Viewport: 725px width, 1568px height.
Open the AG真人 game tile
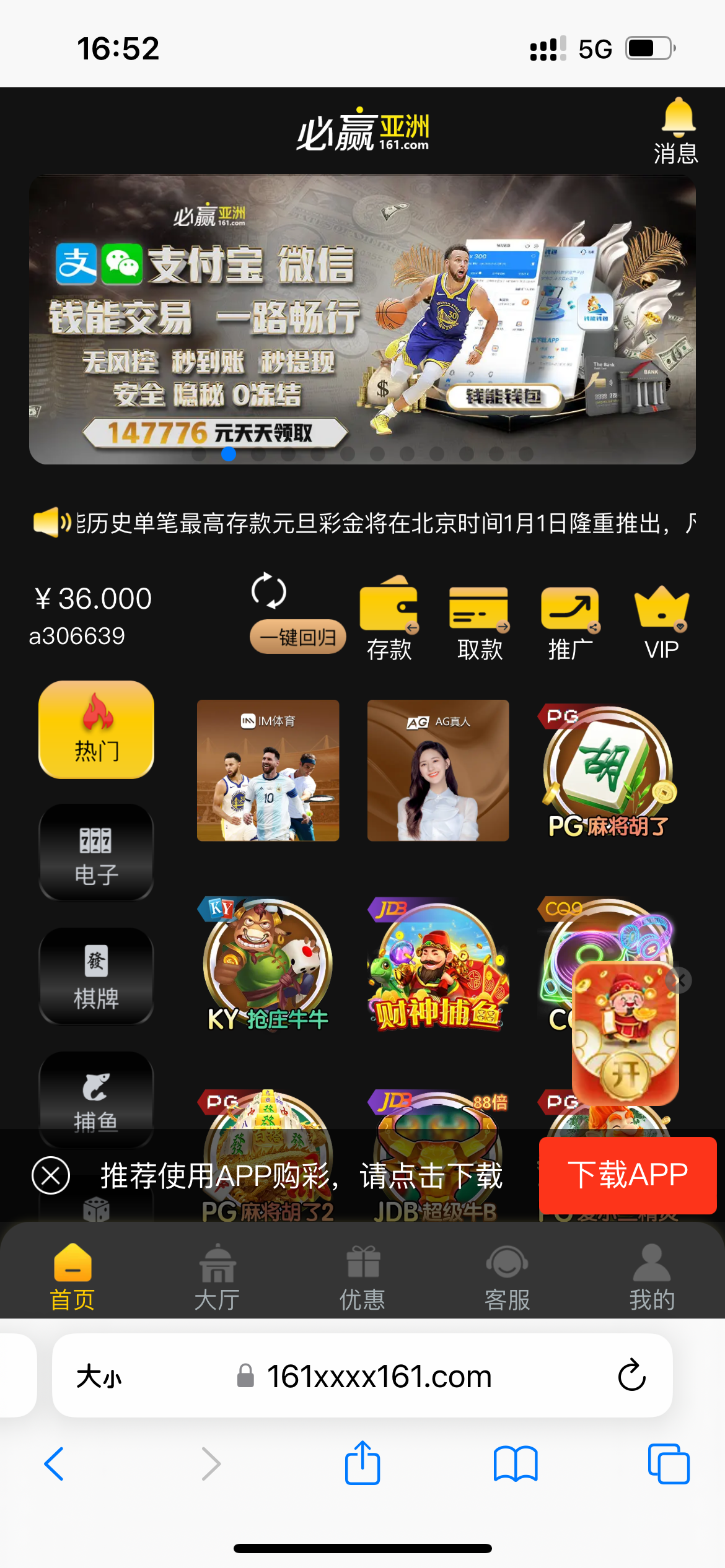(x=438, y=770)
